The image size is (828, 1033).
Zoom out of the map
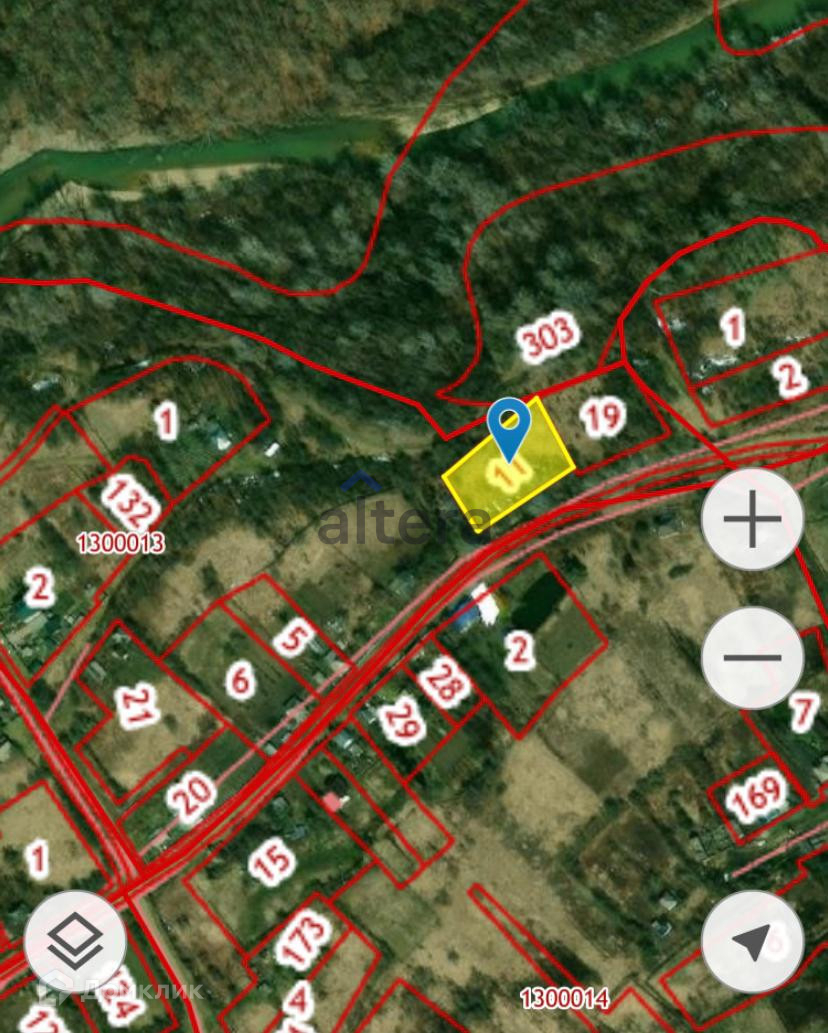pyautogui.click(x=752, y=657)
